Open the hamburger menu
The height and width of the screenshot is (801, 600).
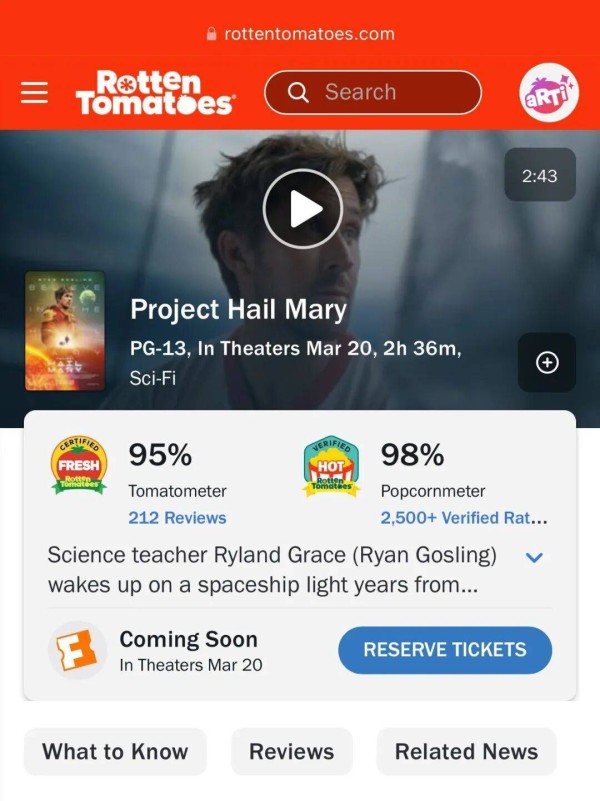(x=35, y=92)
